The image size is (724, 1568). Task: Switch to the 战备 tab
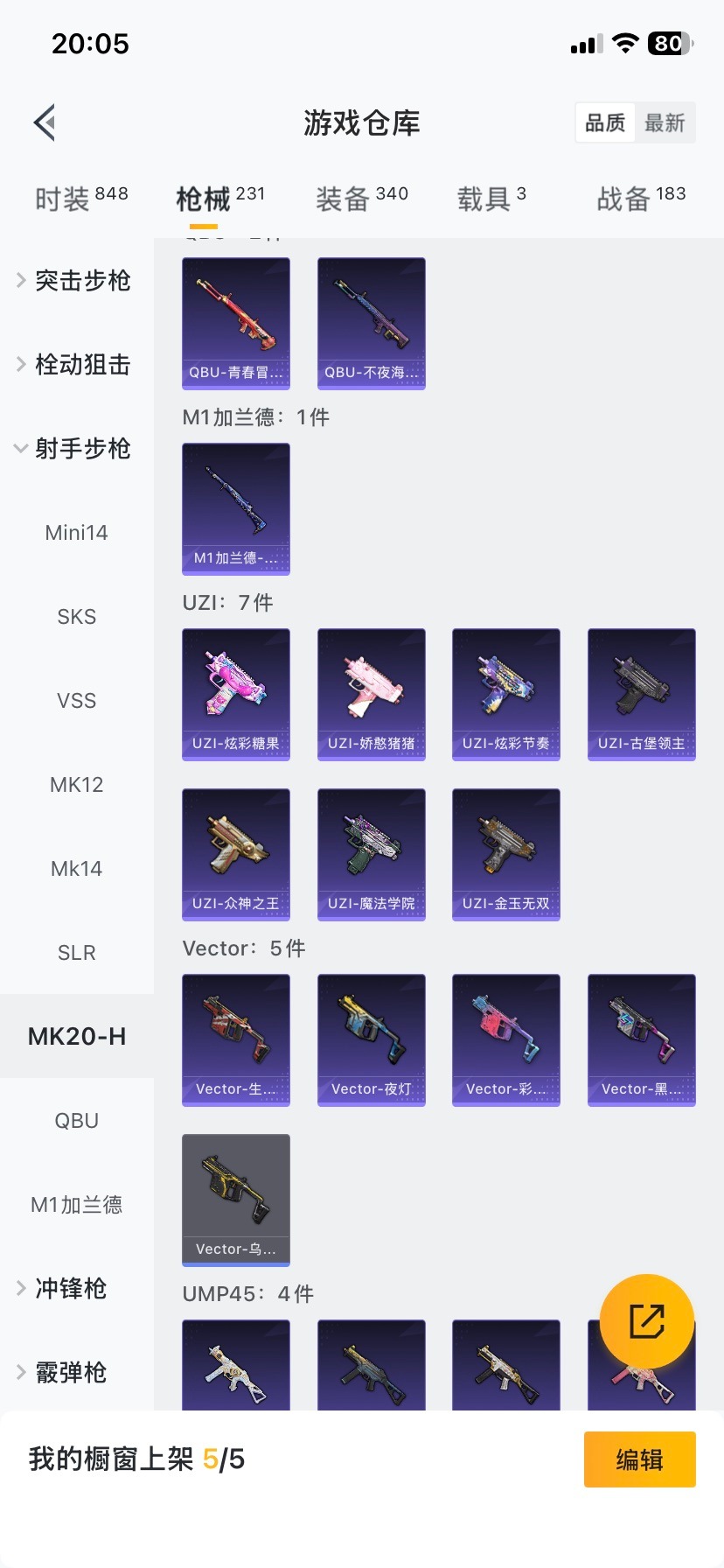(x=640, y=199)
